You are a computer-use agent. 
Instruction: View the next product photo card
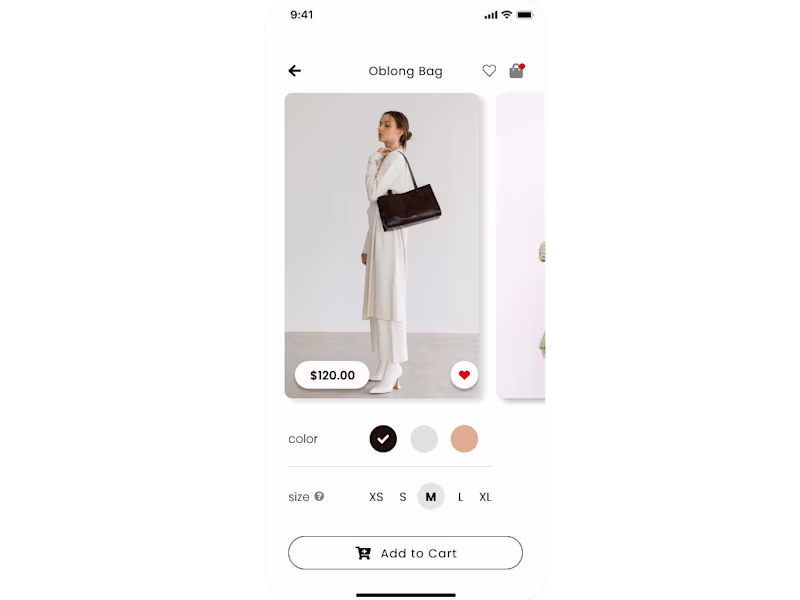[522, 245]
